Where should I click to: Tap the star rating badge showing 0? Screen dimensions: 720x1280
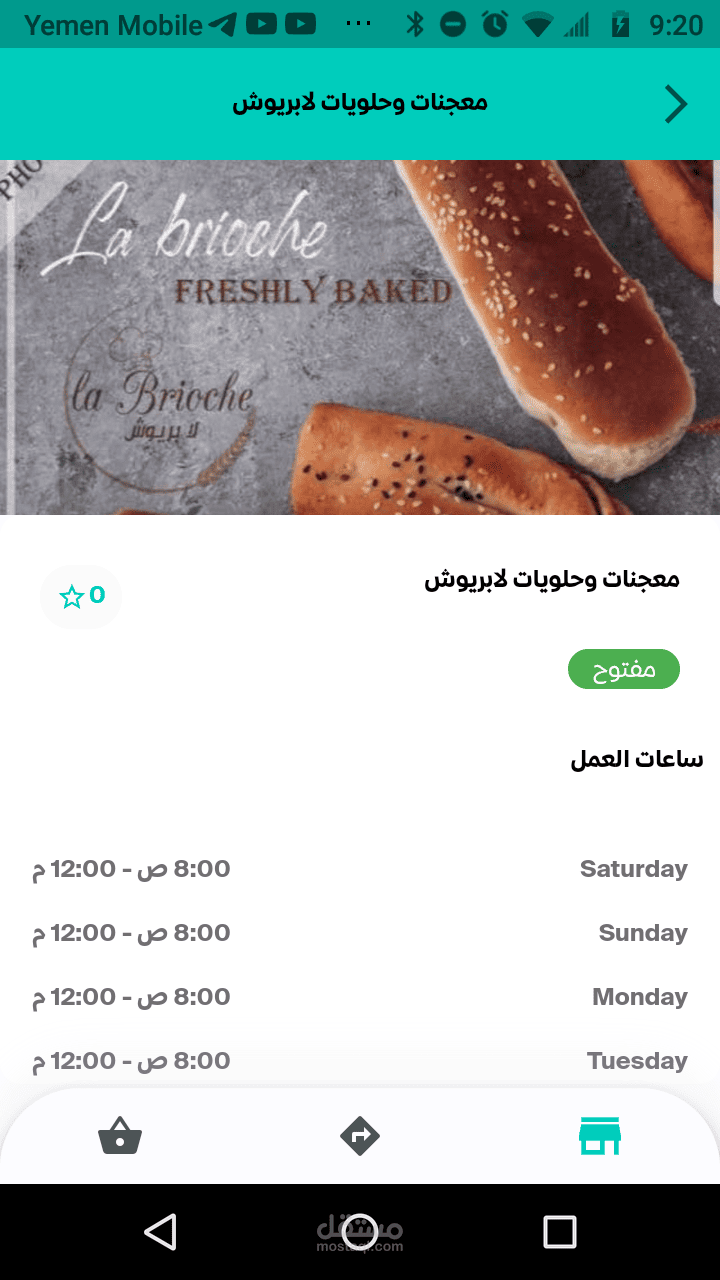tap(81, 597)
